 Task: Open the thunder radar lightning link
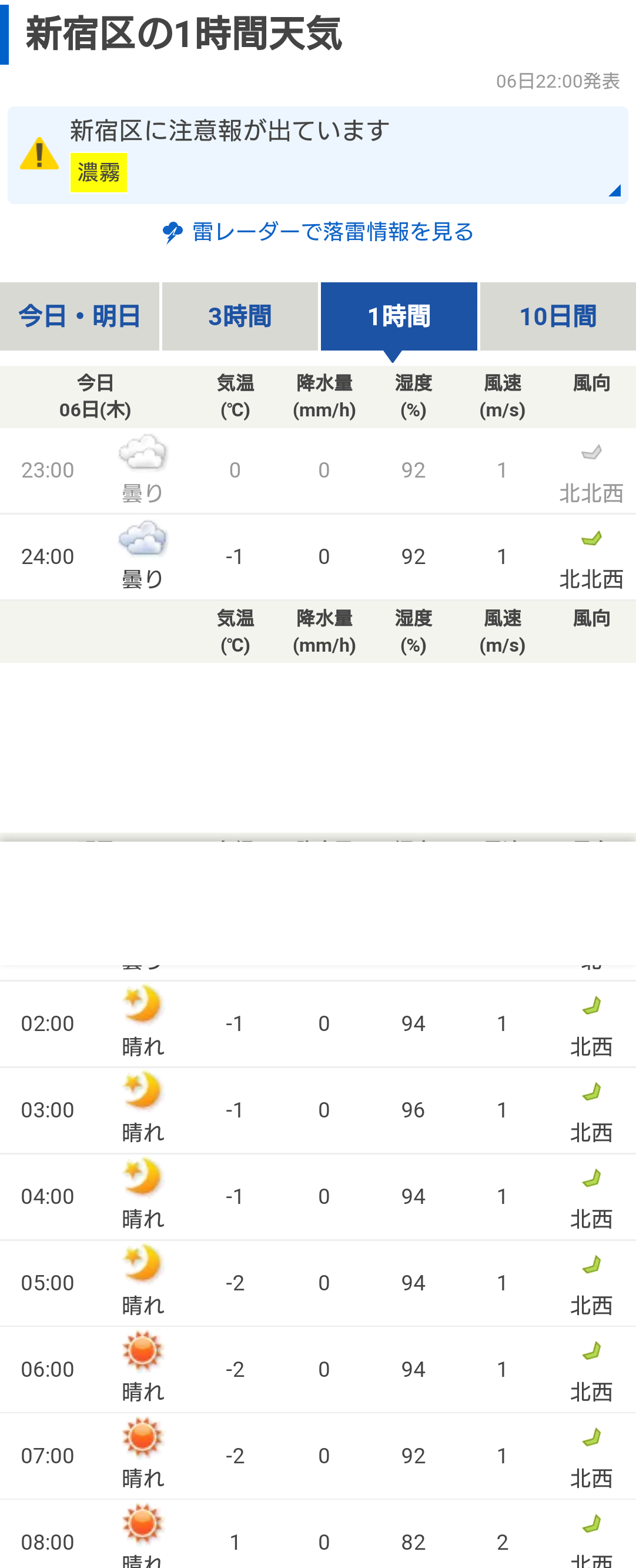click(317, 232)
